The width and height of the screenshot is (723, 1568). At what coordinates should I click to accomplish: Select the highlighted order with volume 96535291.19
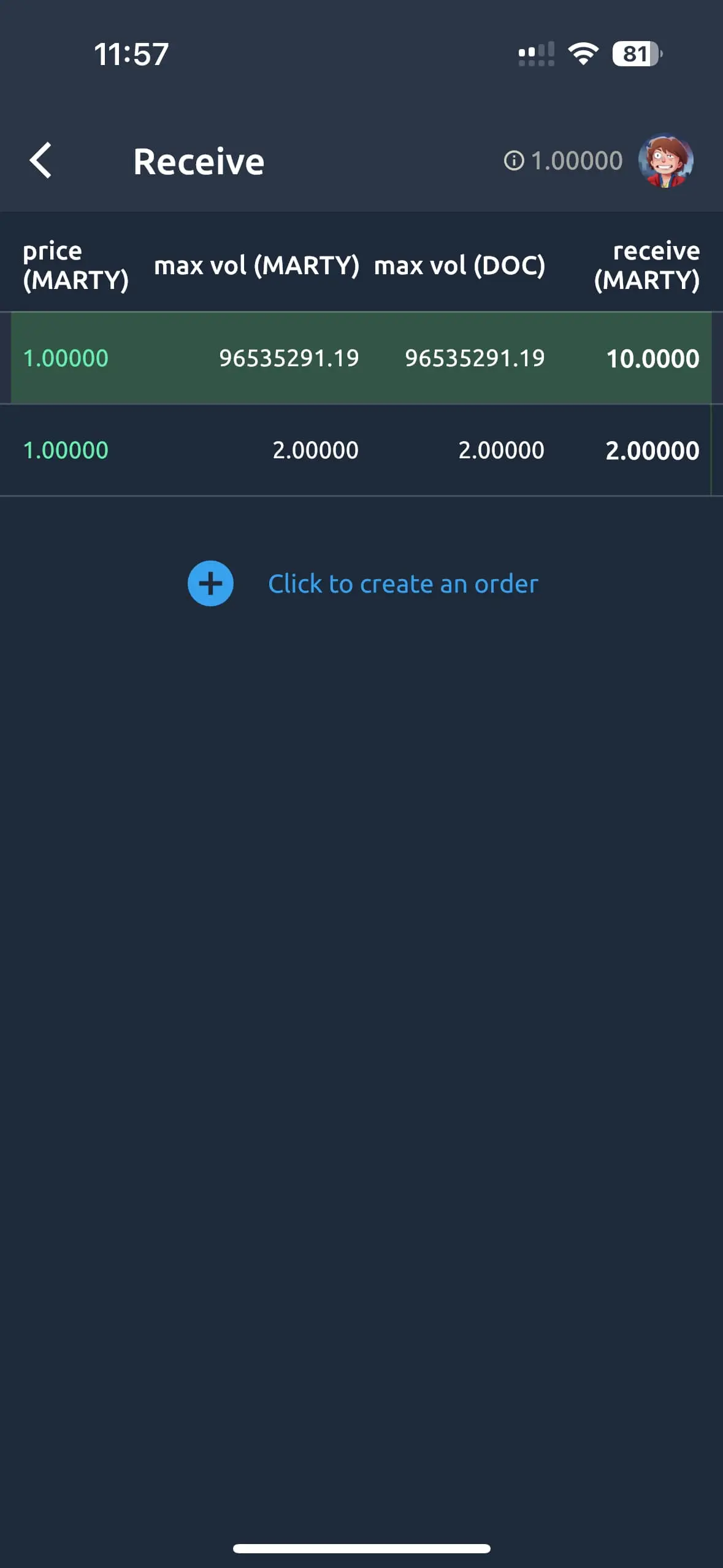[x=362, y=358]
